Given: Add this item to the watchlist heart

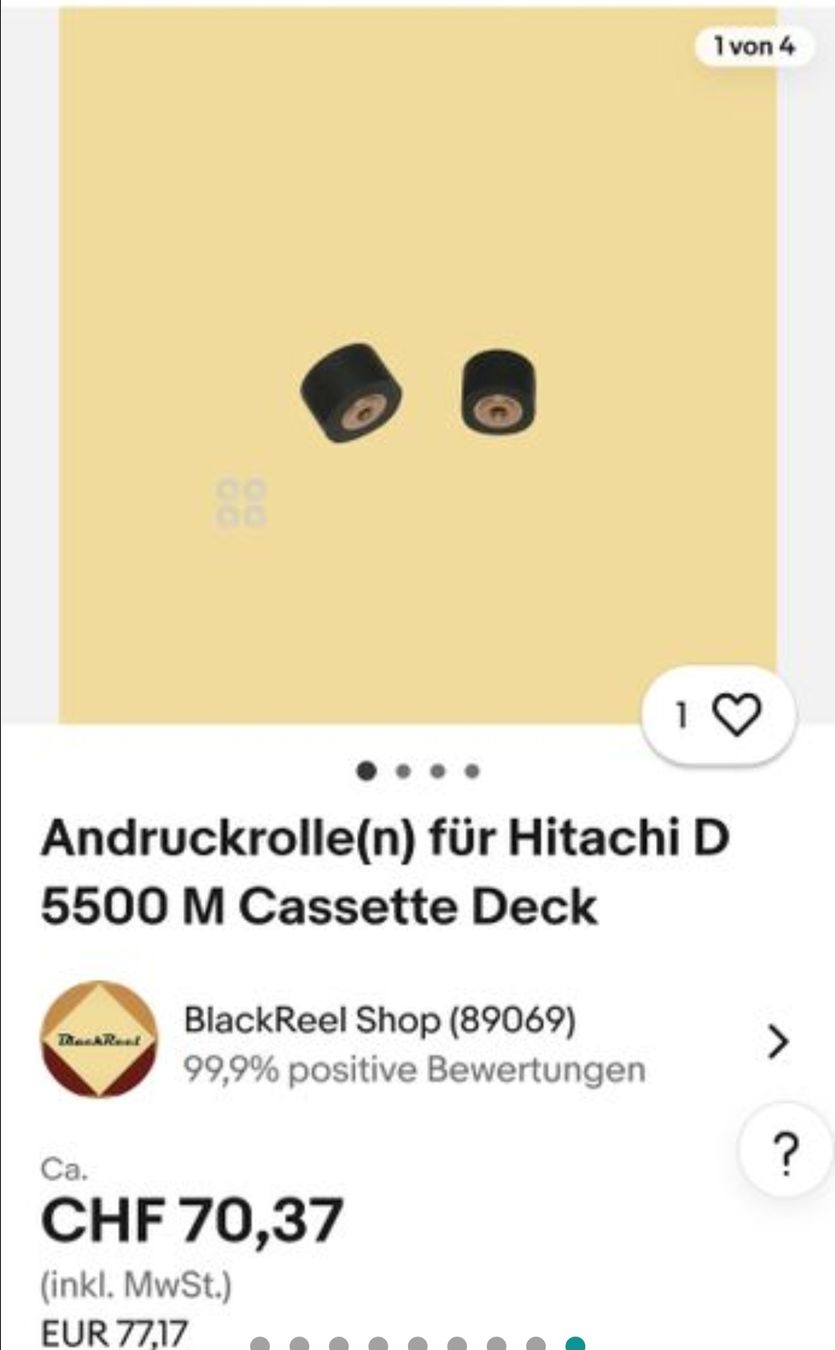Looking at the screenshot, I should tap(736, 715).
